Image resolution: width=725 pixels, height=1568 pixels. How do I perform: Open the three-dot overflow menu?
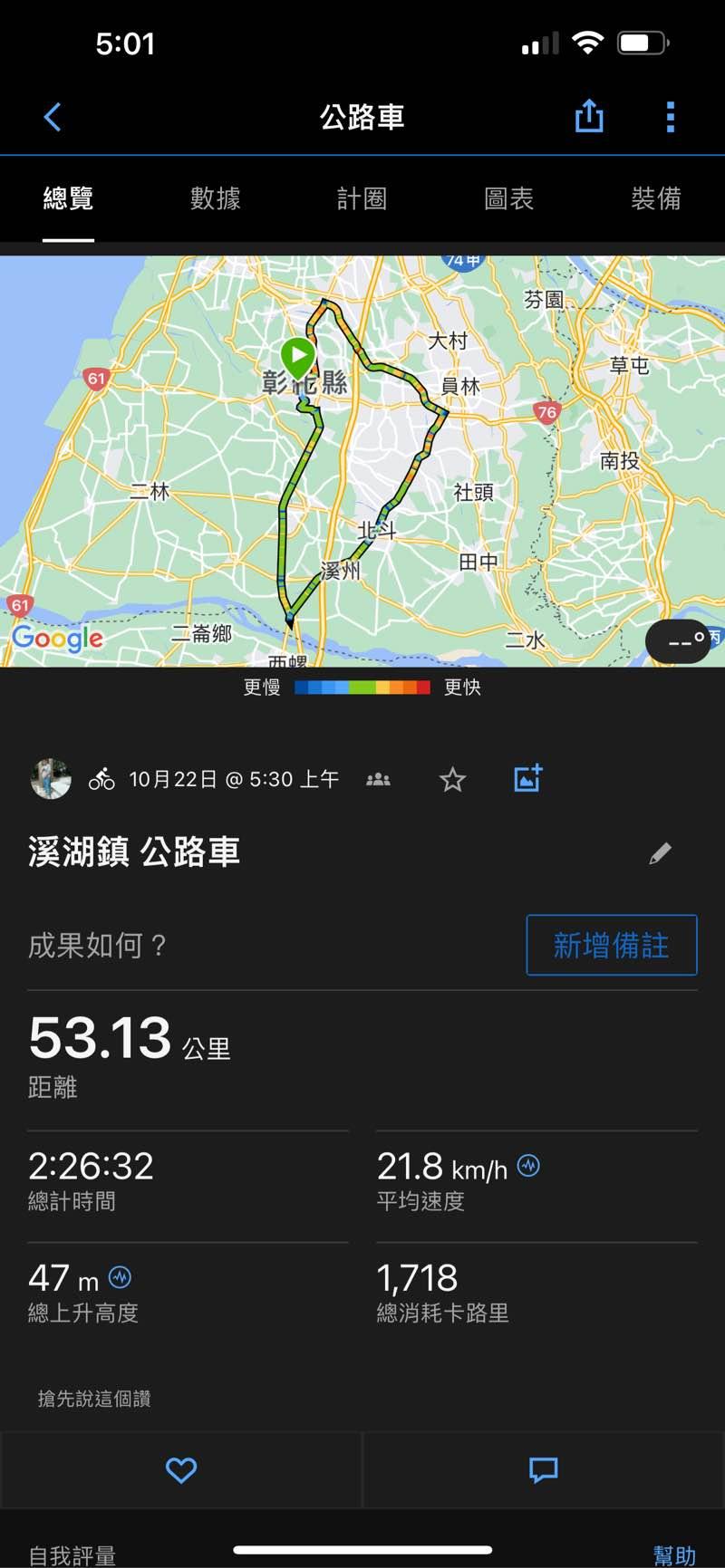(x=671, y=117)
